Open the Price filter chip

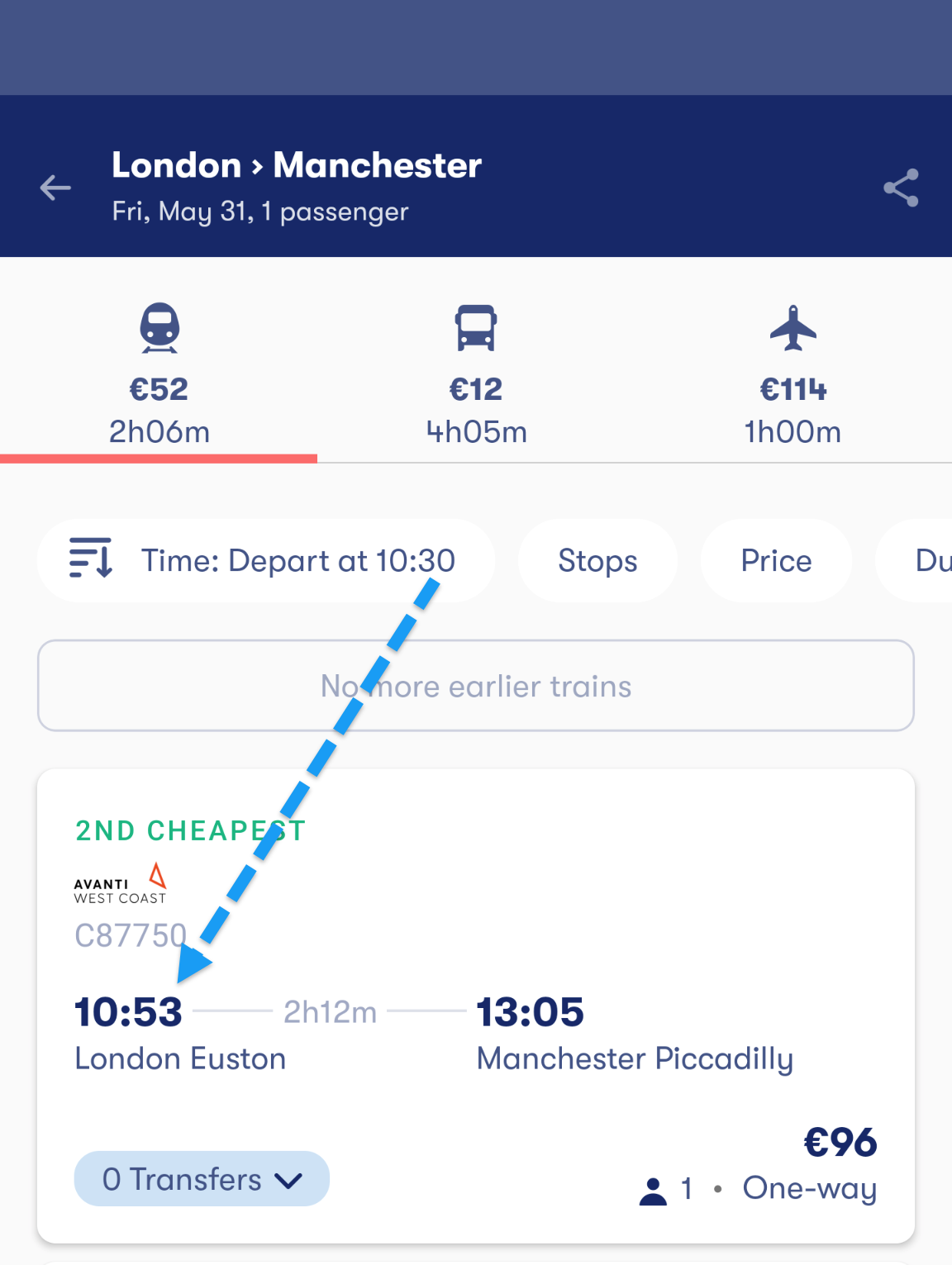pyautogui.click(x=775, y=561)
